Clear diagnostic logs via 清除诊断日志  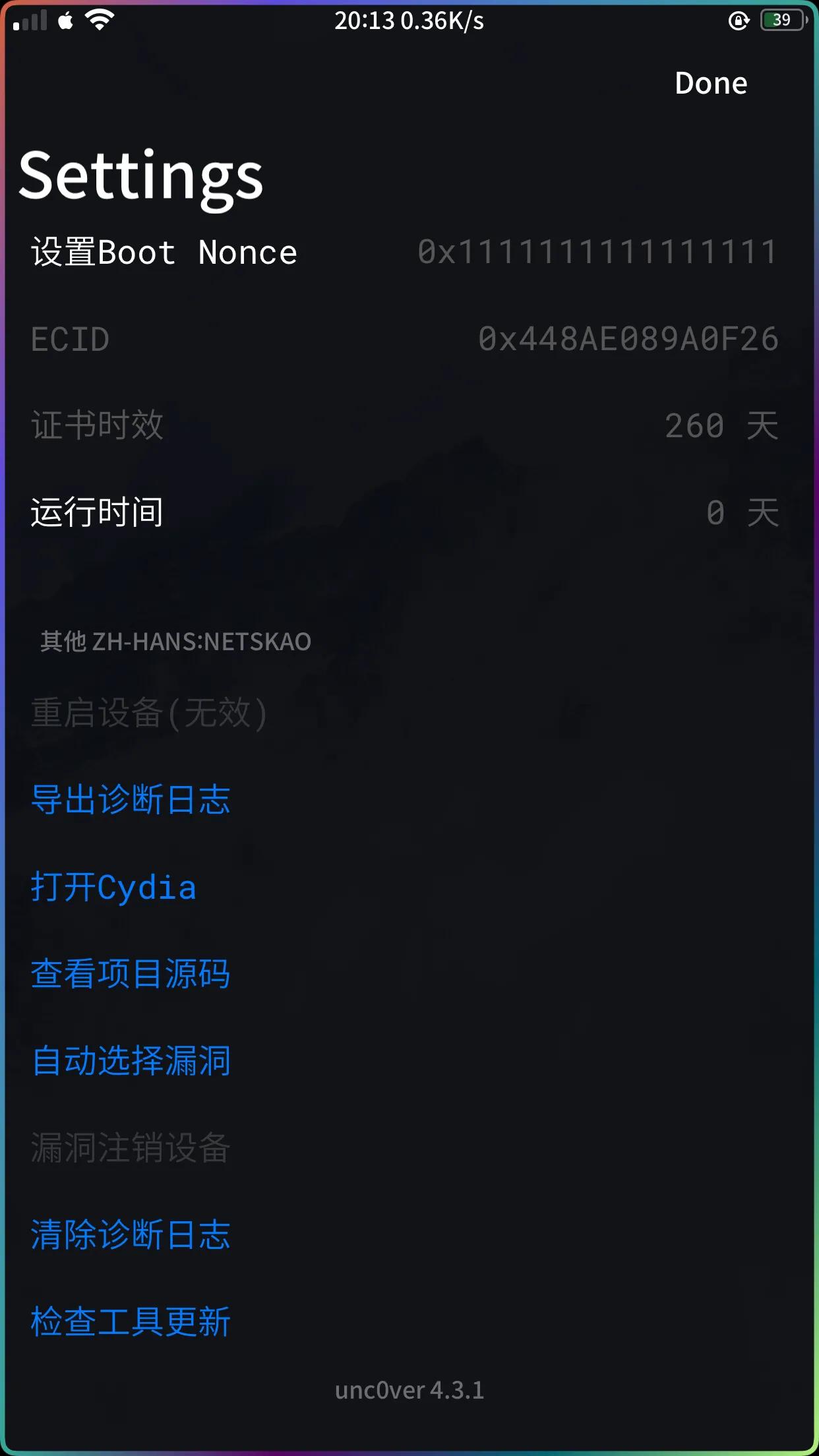click(x=131, y=1235)
